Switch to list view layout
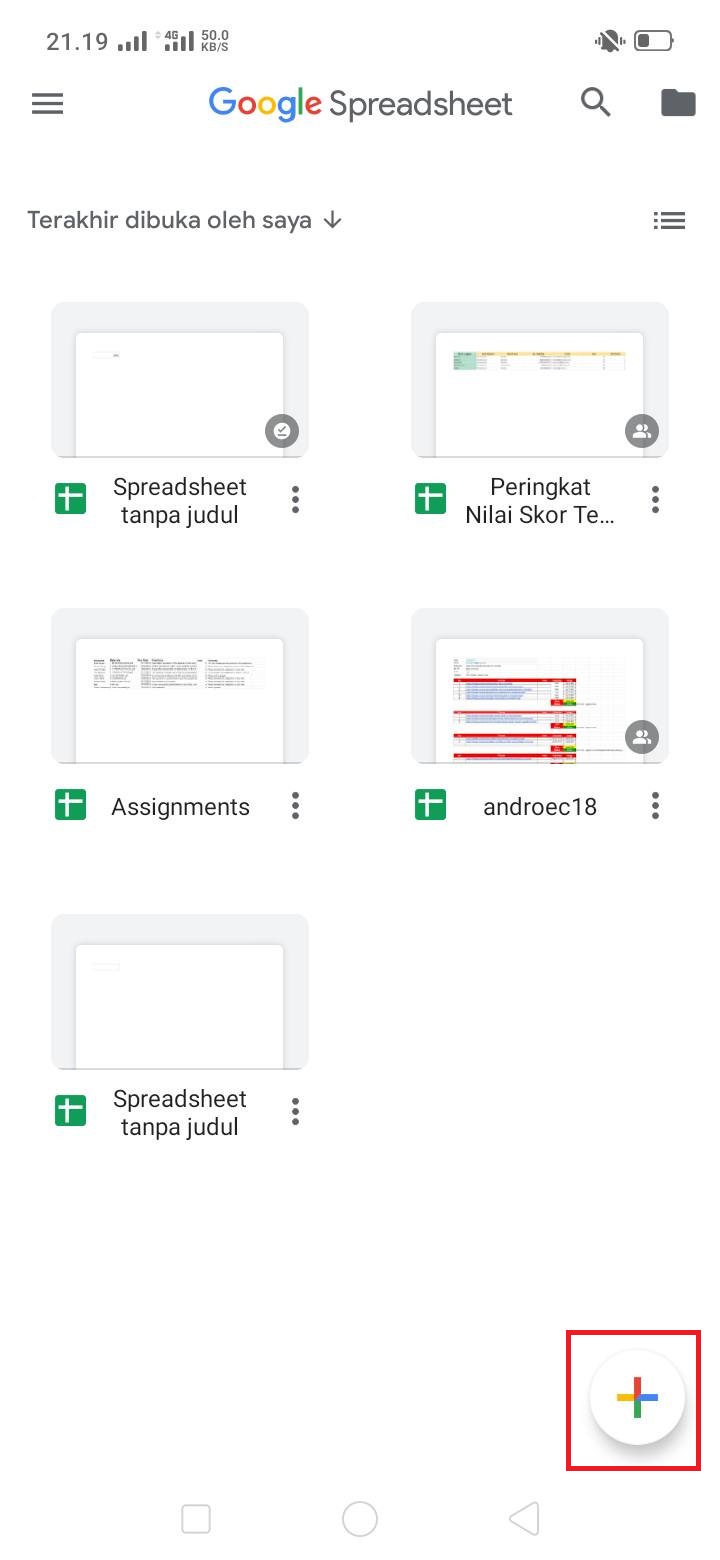 point(669,221)
